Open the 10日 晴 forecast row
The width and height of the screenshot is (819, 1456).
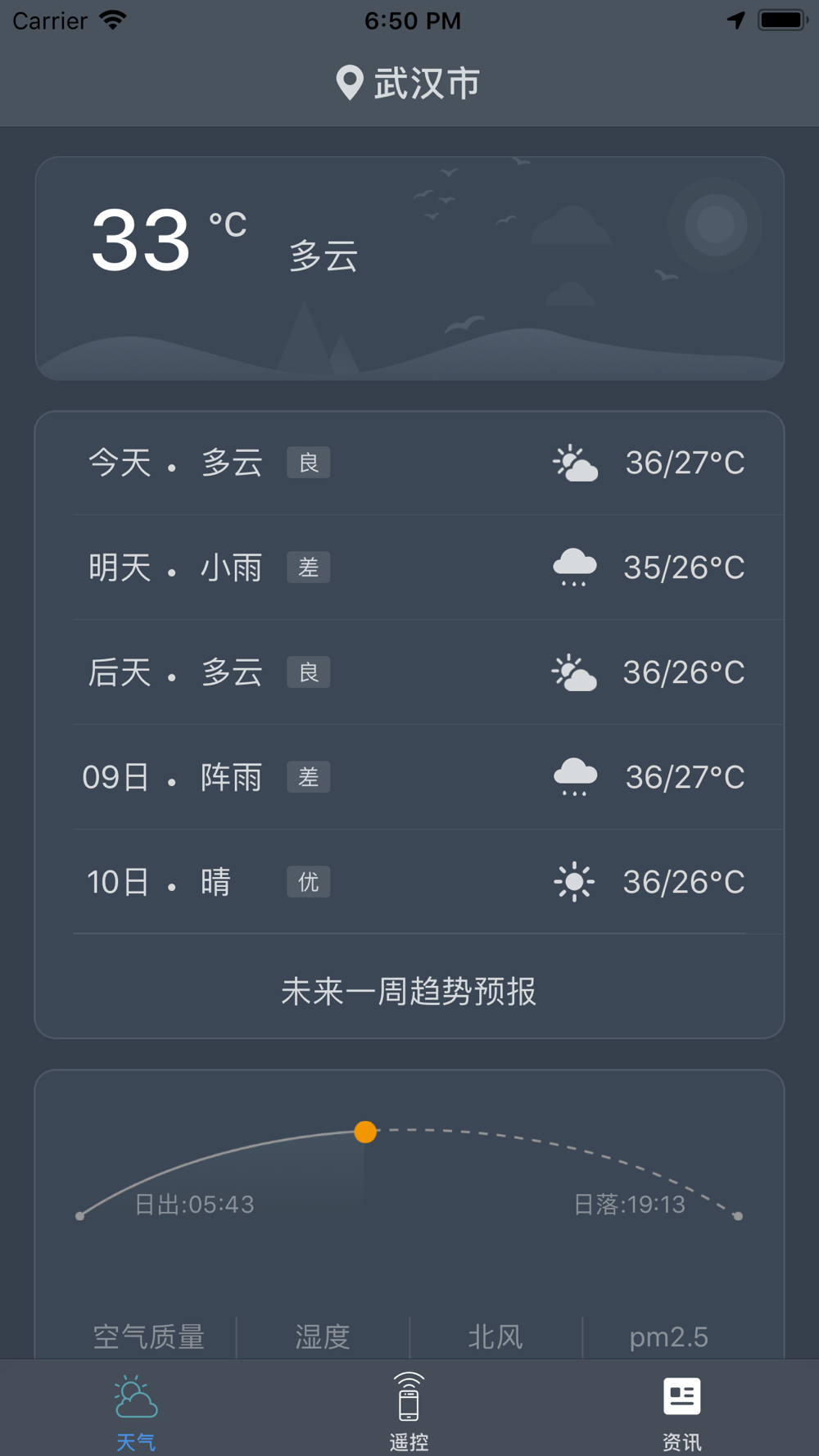pos(409,882)
